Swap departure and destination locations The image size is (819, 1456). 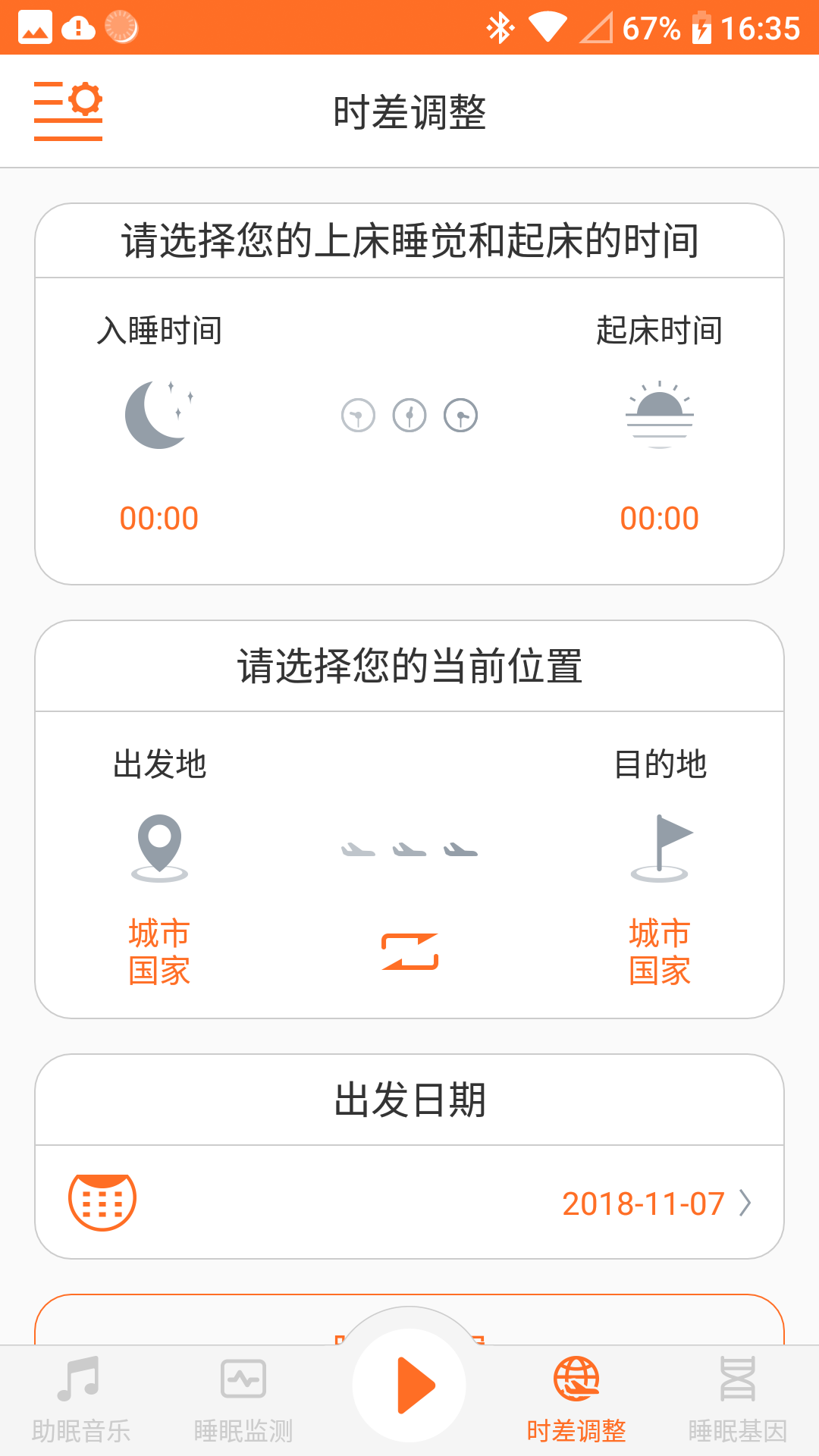pyautogui.click(x=409, y=951)
